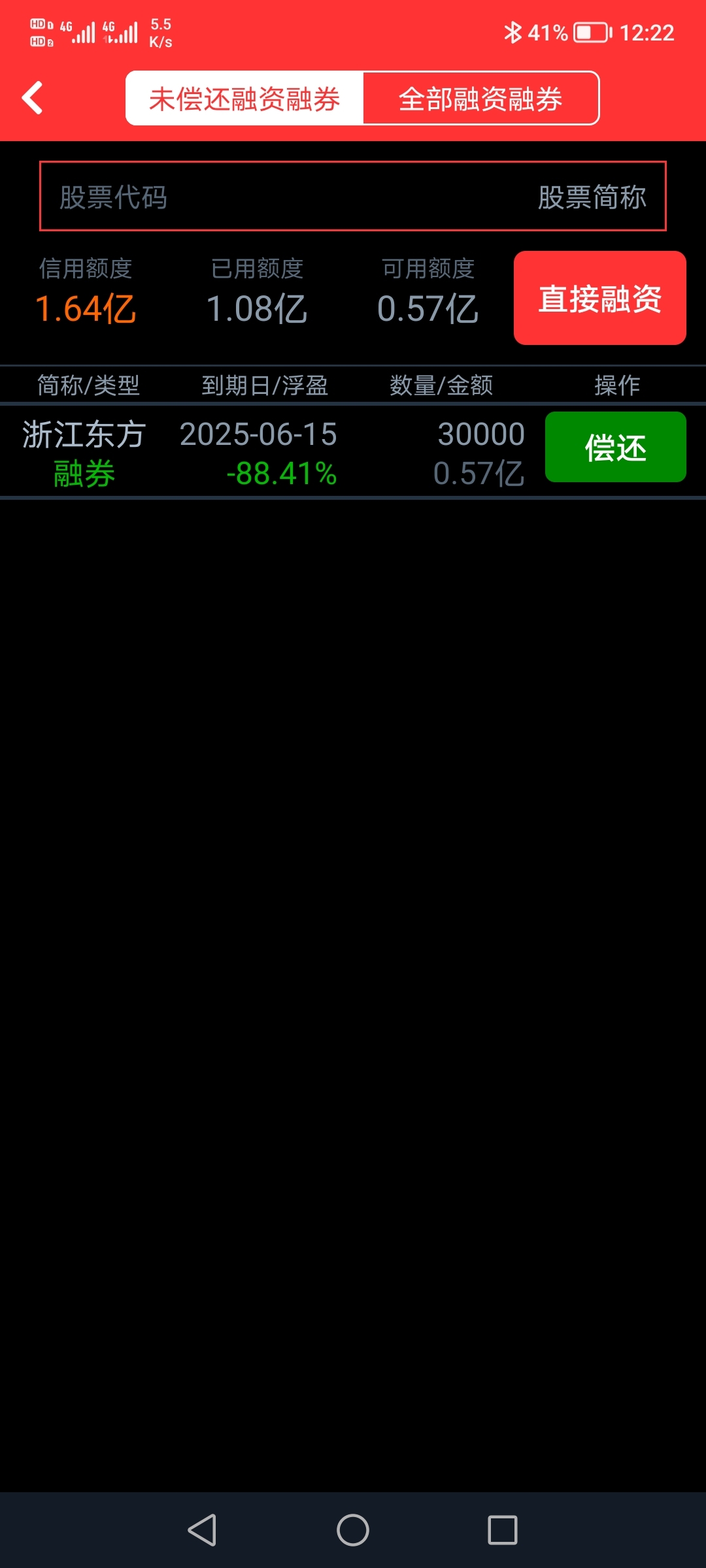Screen dimensions: 706x1568
Task: Switch to 全部融资融券 tab
Action: (x=480, y=99)
